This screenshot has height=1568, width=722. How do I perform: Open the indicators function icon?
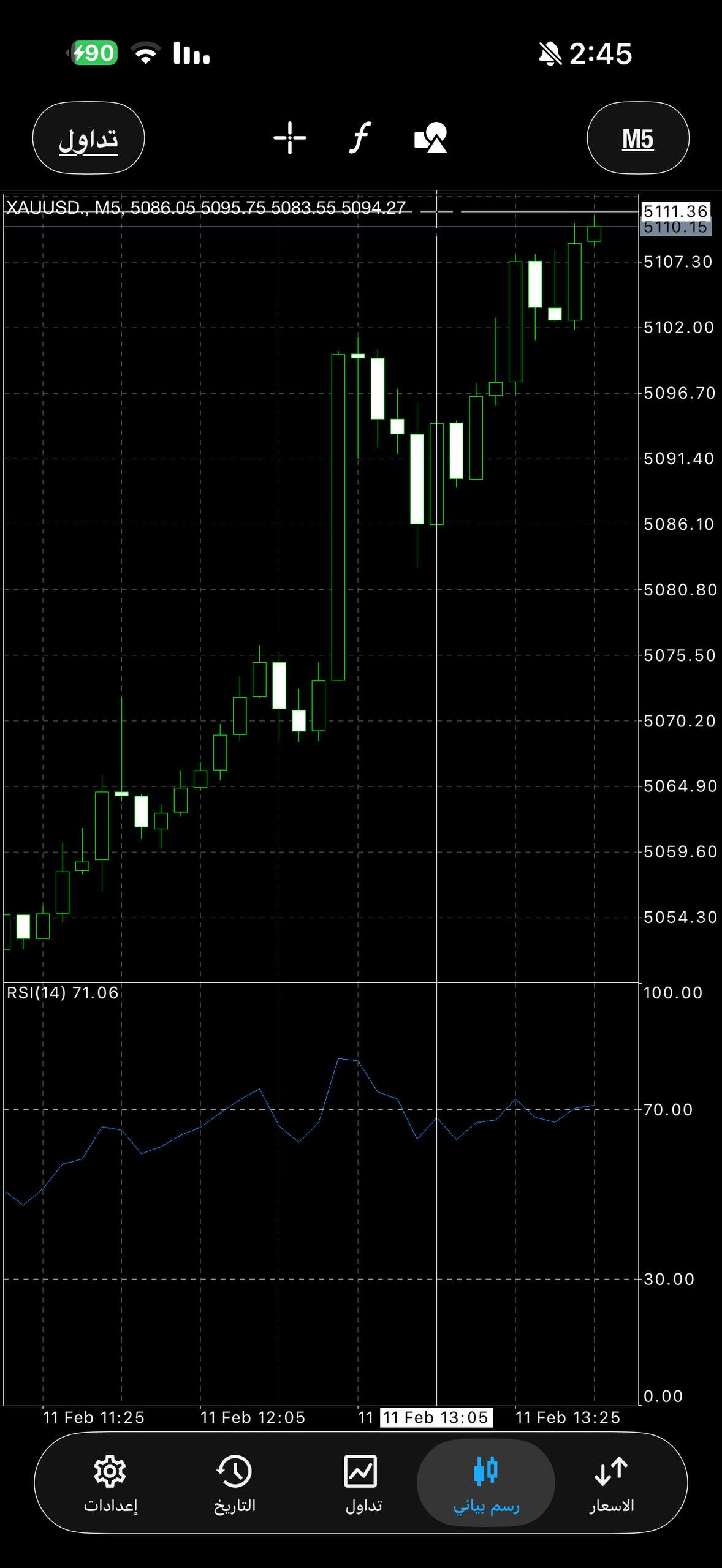click(360, 138)
